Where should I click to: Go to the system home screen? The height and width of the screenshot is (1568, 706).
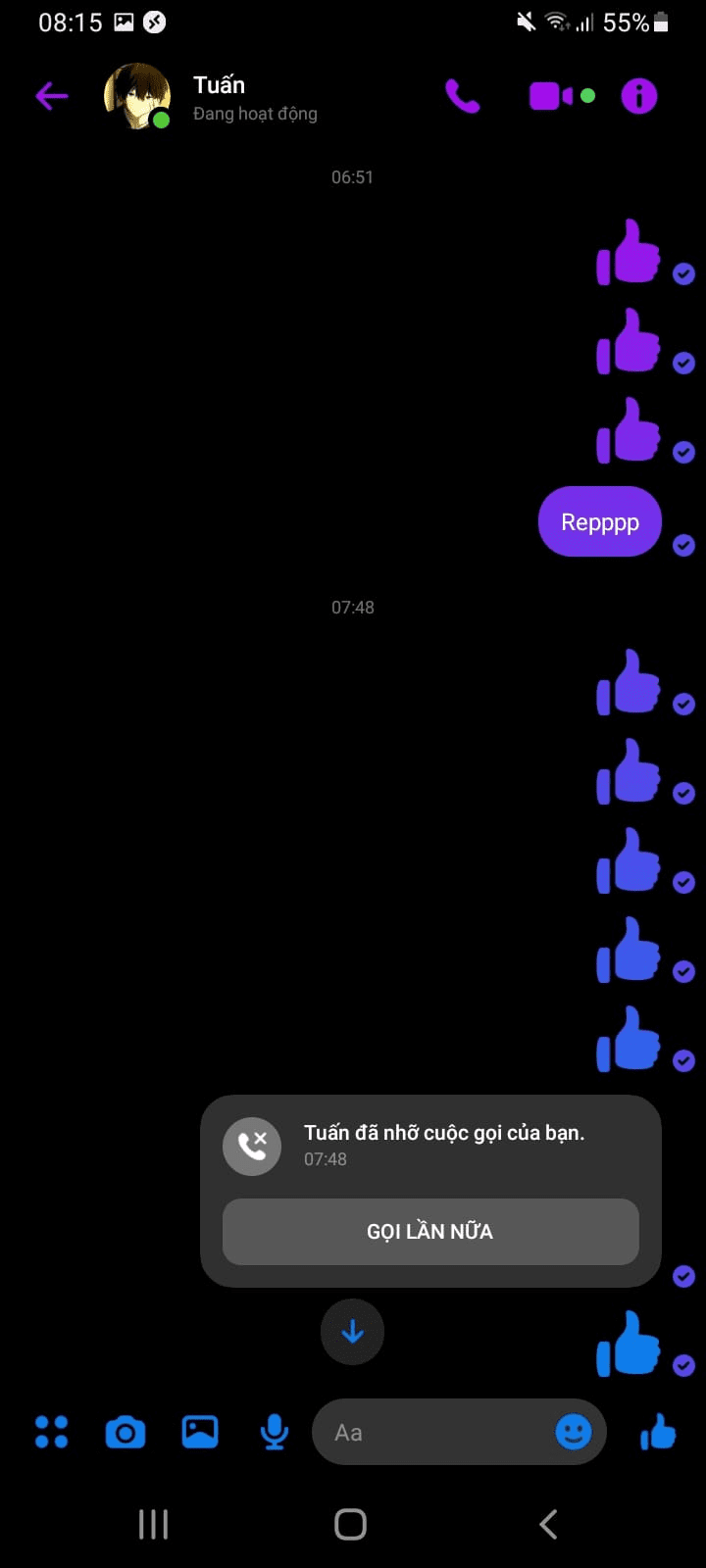point(351,1524)
